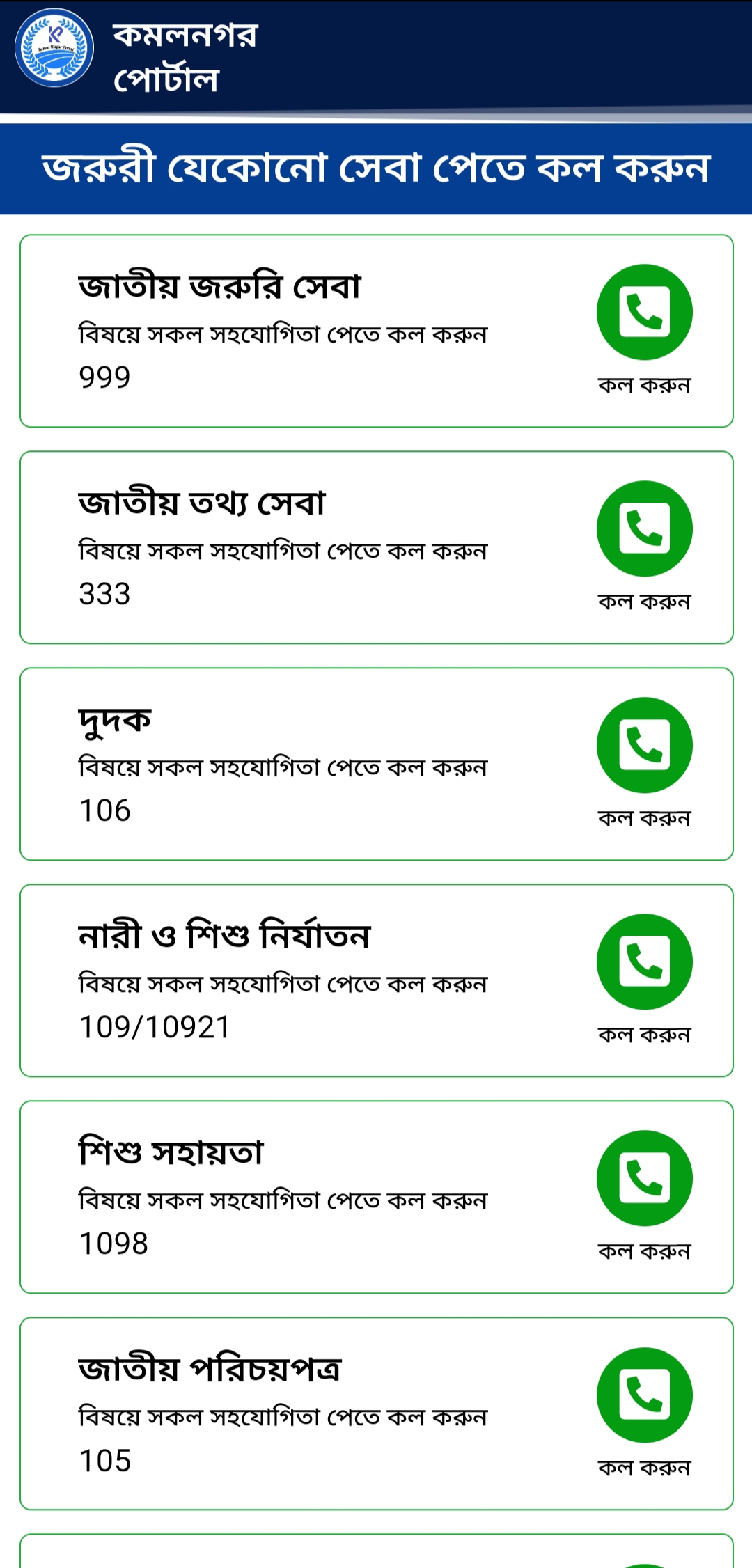Screen dimensions: 752x1568
Task: Call 1098 শিশু সহায়তা helpline
Action: [644, 1178]
